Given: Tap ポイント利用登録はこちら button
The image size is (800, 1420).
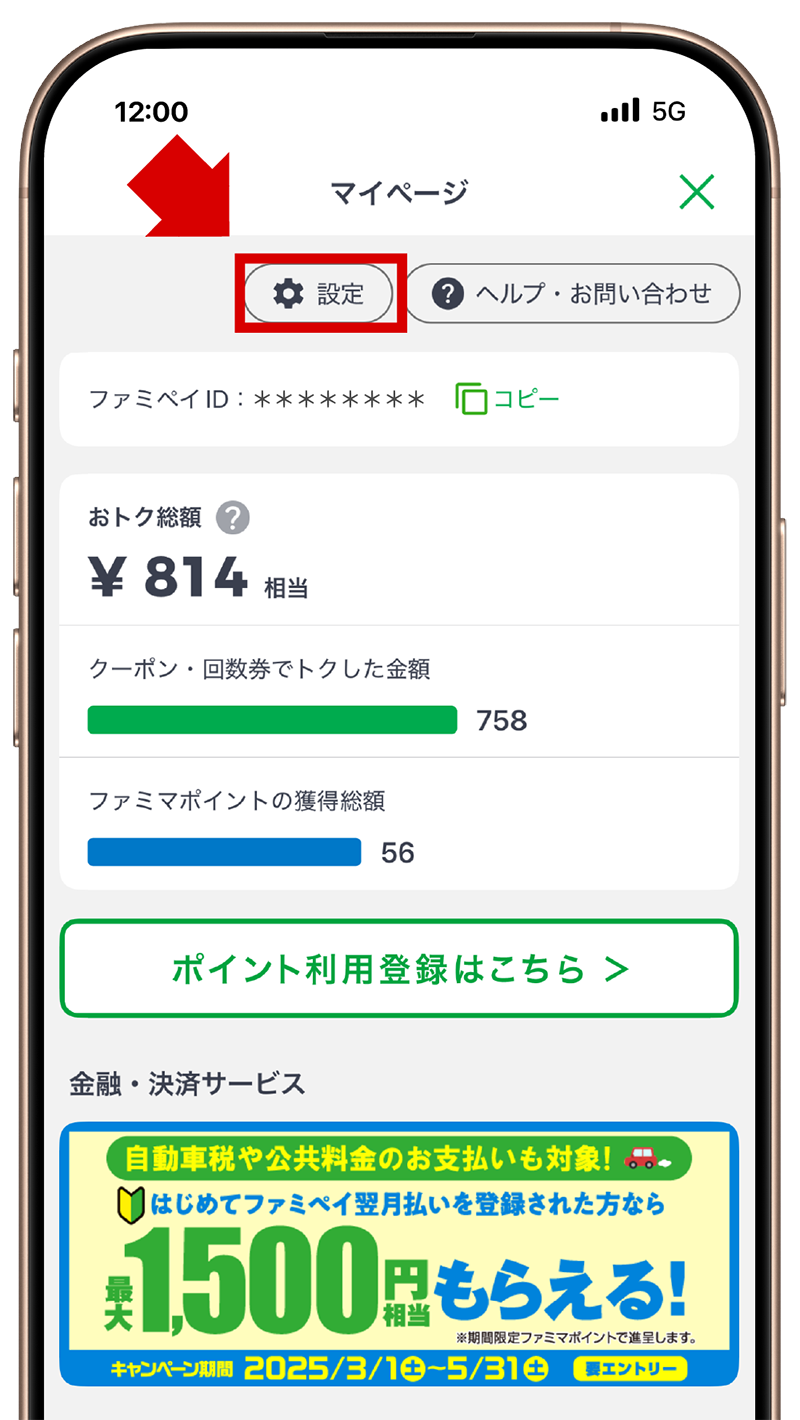Looking at the screenshot, I should (399, 969).
